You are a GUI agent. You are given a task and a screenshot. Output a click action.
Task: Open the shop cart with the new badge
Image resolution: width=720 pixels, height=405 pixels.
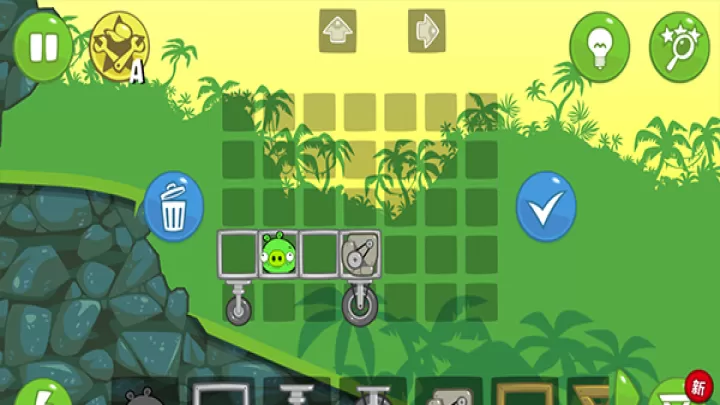(692, 392)
